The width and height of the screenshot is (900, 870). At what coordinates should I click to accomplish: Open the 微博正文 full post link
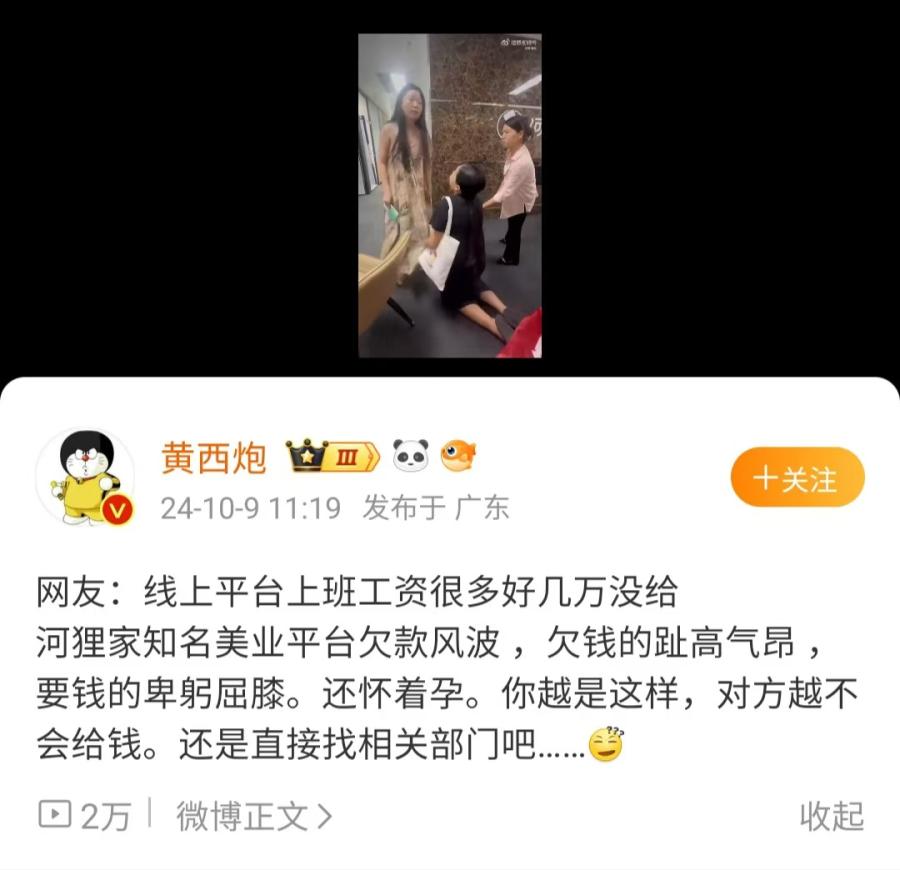pyautogui.click(x=253, y=816)
